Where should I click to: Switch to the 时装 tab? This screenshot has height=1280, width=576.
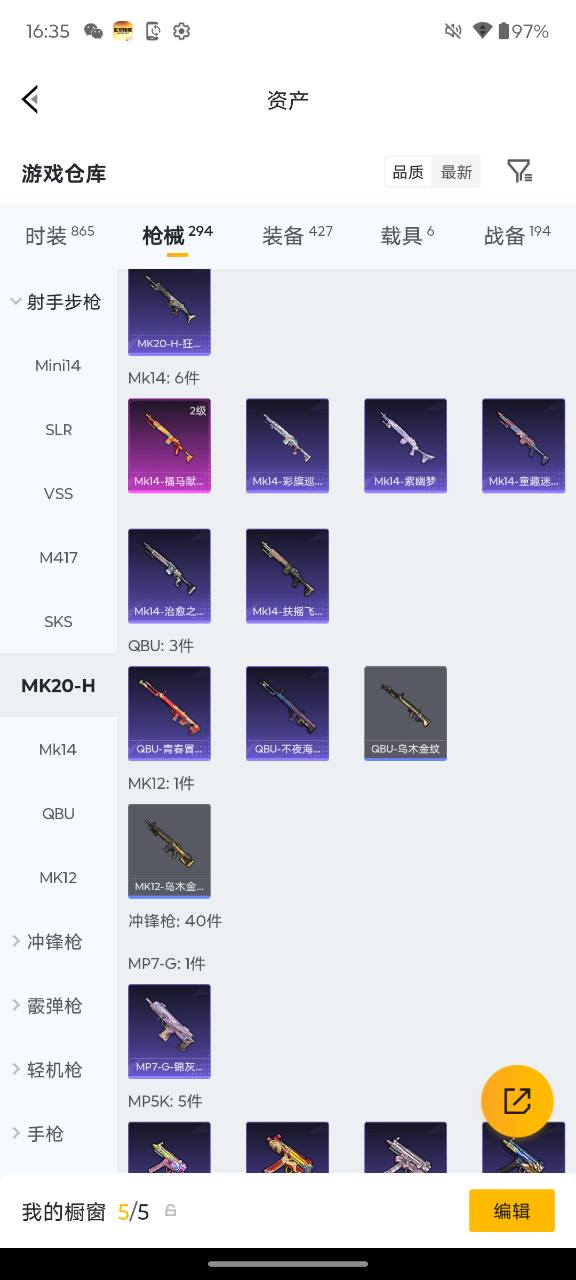59,235
